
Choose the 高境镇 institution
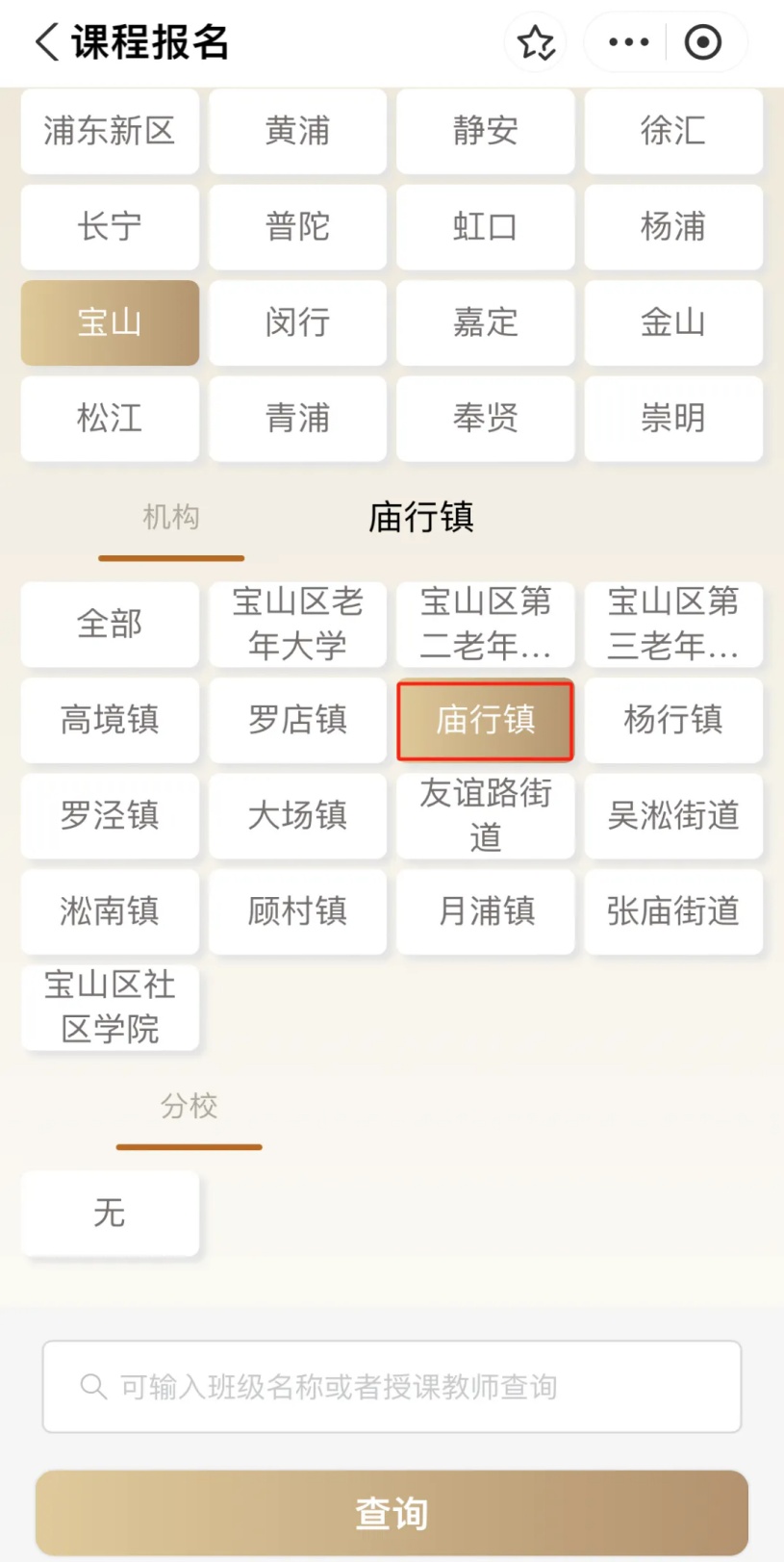[x=110, y=720]
